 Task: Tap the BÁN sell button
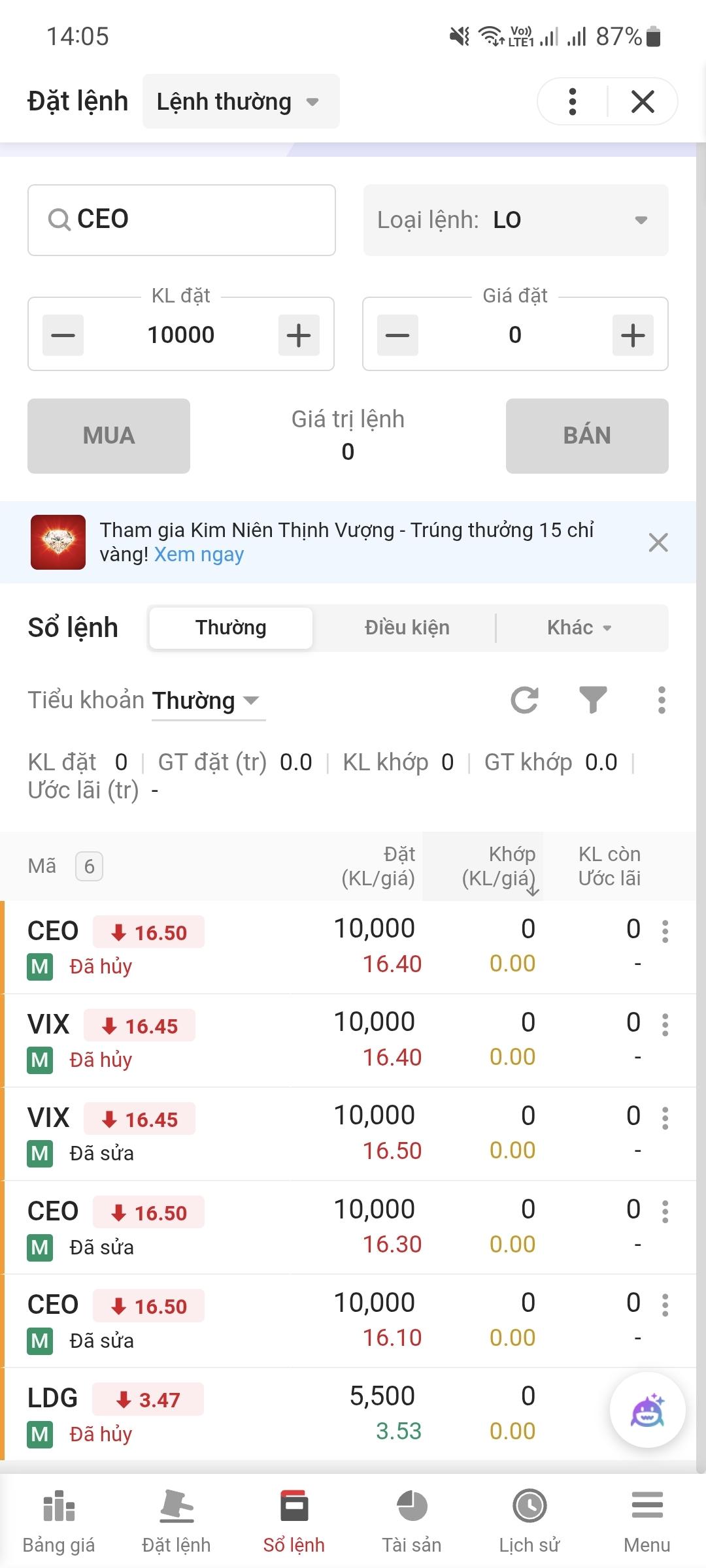pyautogui.click(x=586, y=436)
